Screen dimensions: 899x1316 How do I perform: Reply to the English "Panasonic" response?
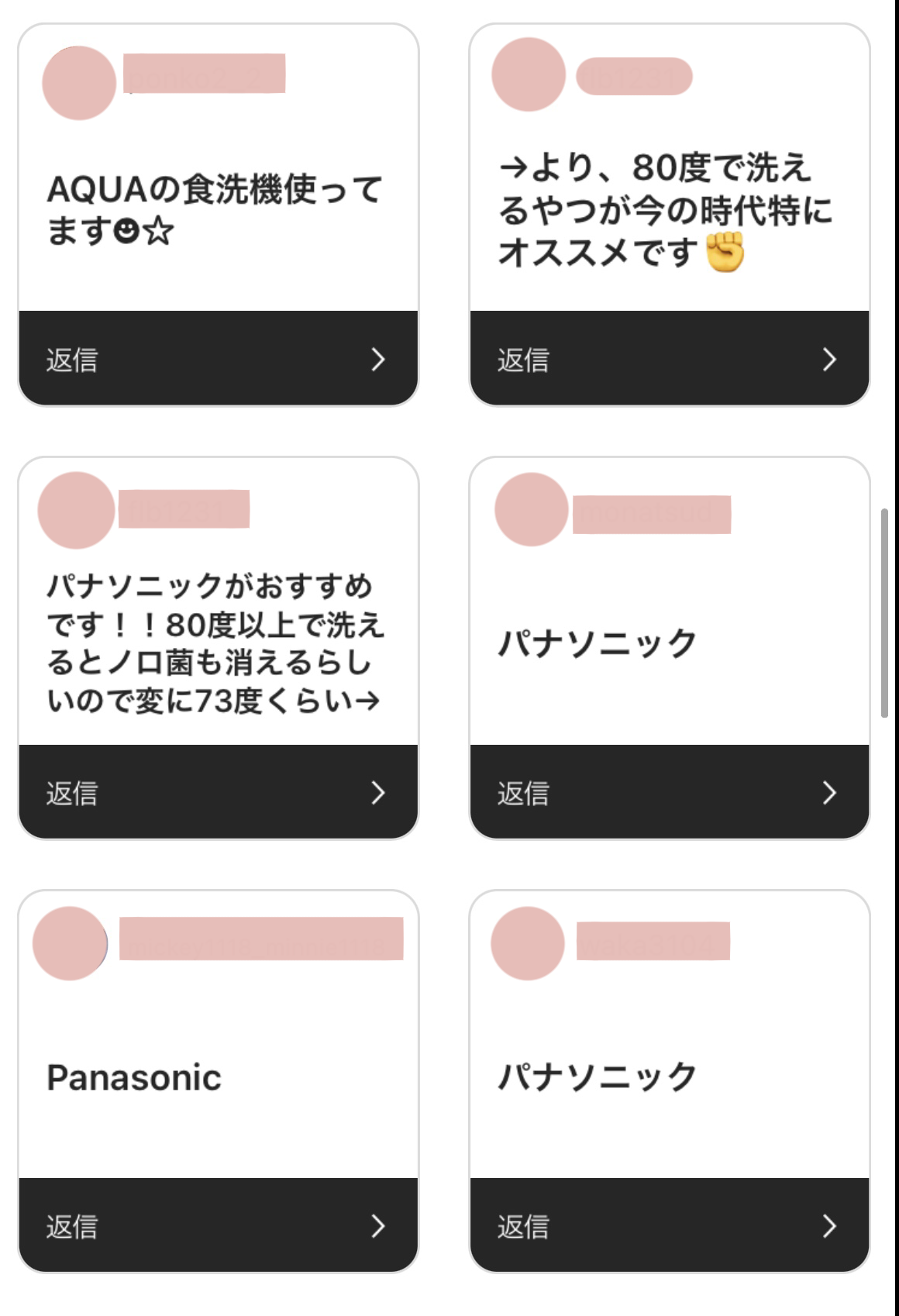pos(218,1225)
